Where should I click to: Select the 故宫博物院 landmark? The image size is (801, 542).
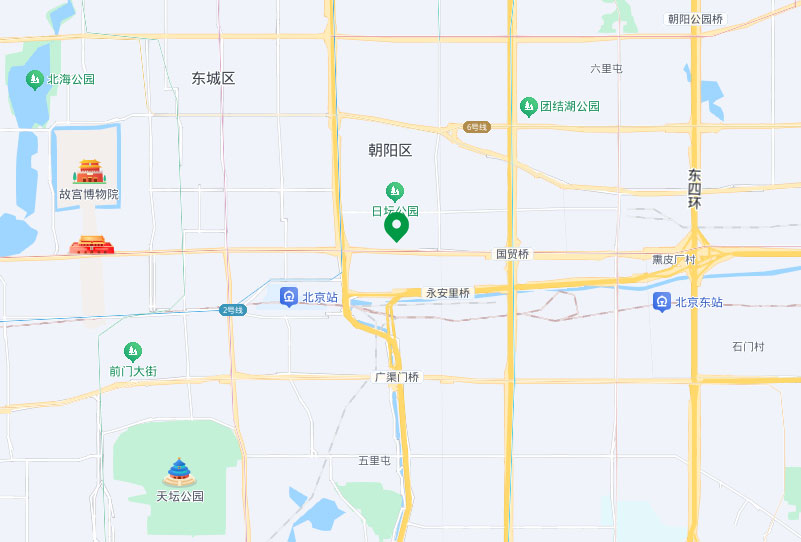(x=89, y=172)
